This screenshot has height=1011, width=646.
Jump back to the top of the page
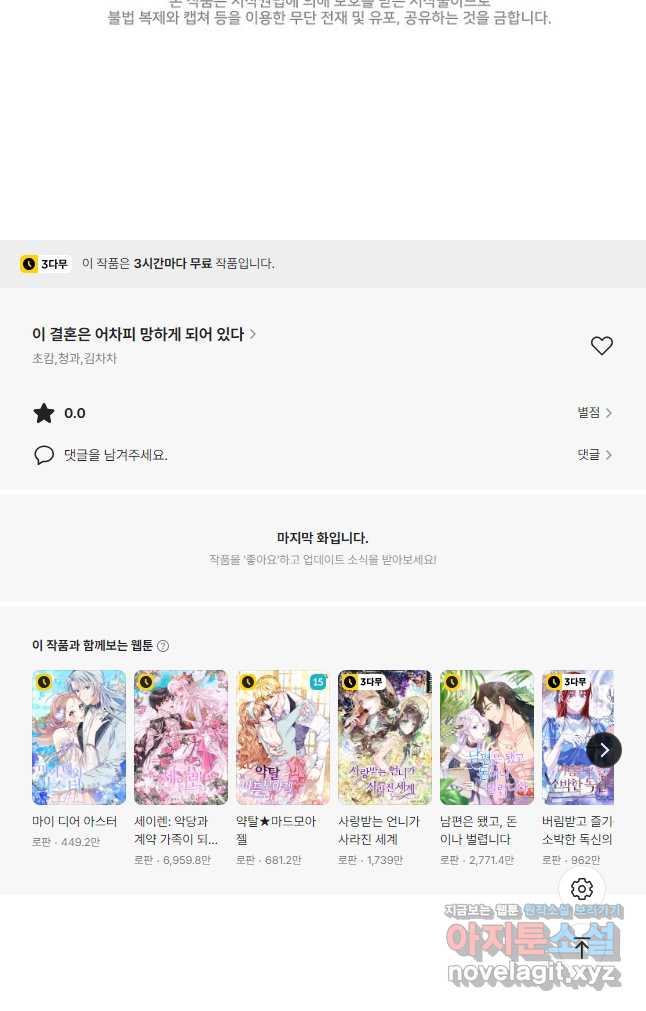click(582, 947)
